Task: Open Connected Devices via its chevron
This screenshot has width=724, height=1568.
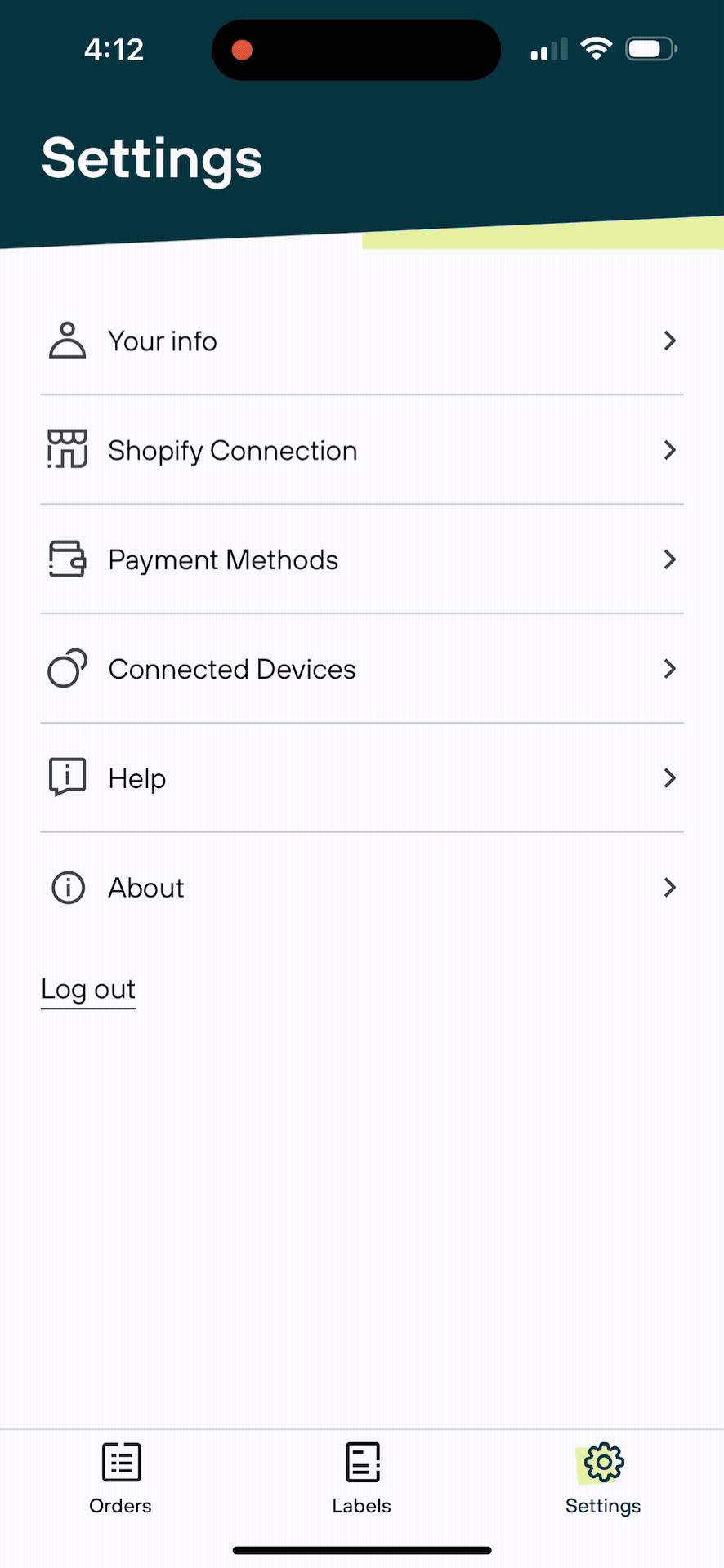Action: (670, 668)
